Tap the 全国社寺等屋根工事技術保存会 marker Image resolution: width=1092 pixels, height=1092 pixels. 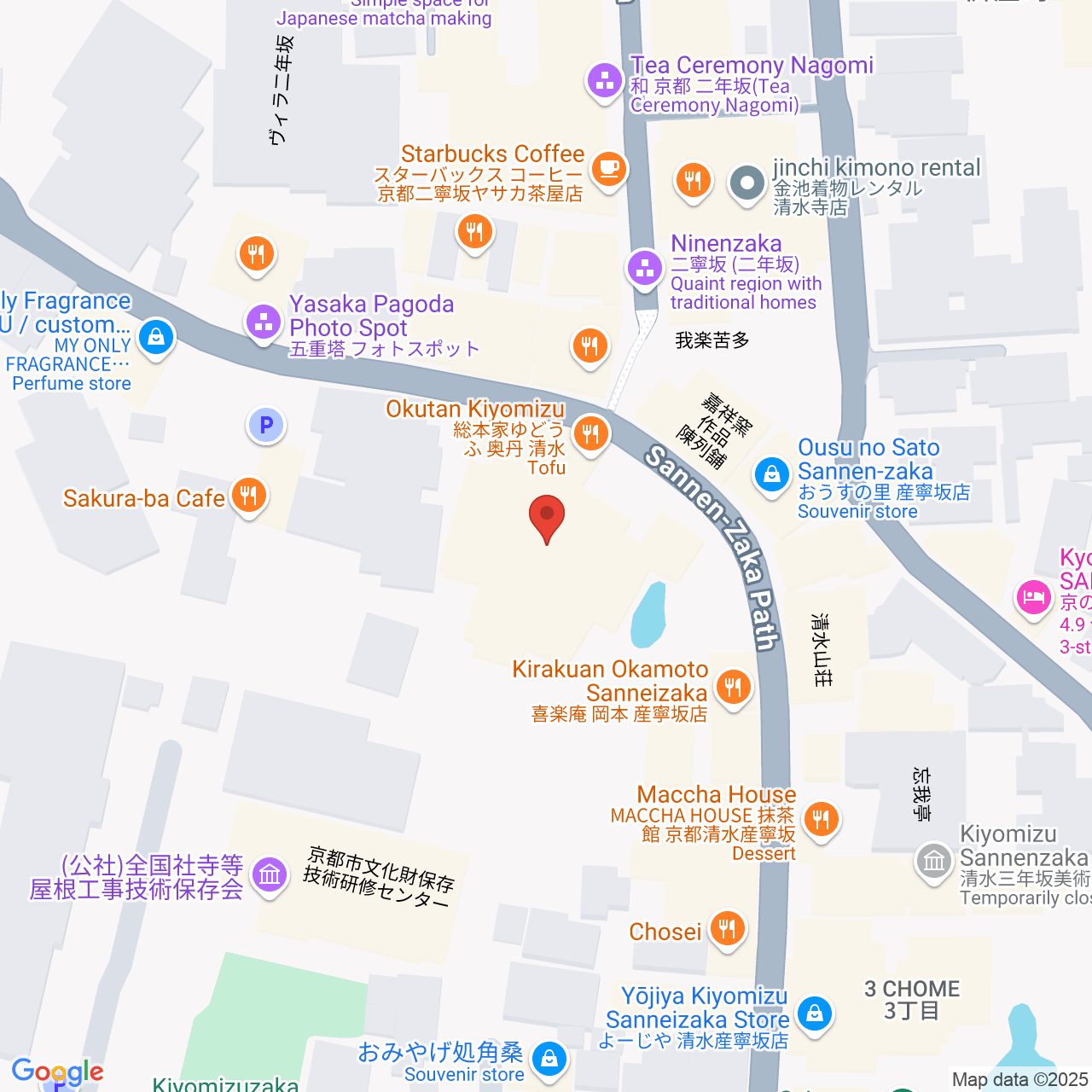point(270,874)
